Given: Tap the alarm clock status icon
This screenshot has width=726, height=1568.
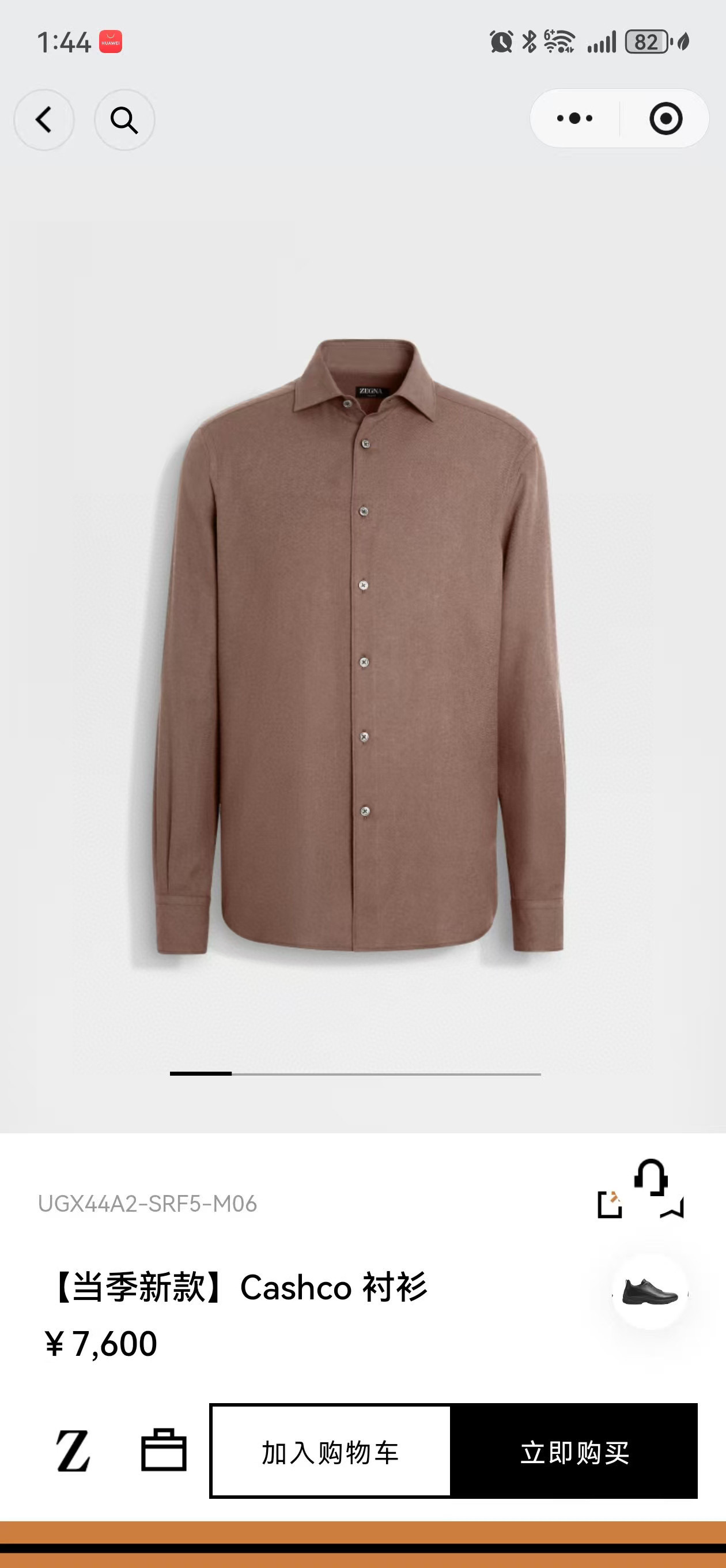Looking at the screenshot, I should point(501,42).
